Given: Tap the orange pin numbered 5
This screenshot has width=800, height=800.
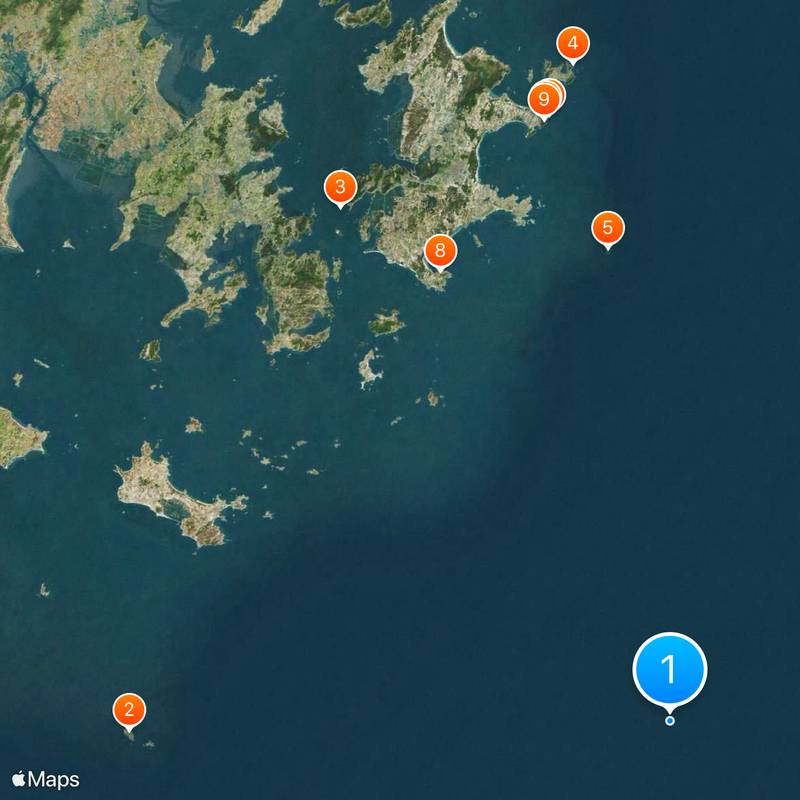Looking at the screenshot, I should (x=608, y=228).
